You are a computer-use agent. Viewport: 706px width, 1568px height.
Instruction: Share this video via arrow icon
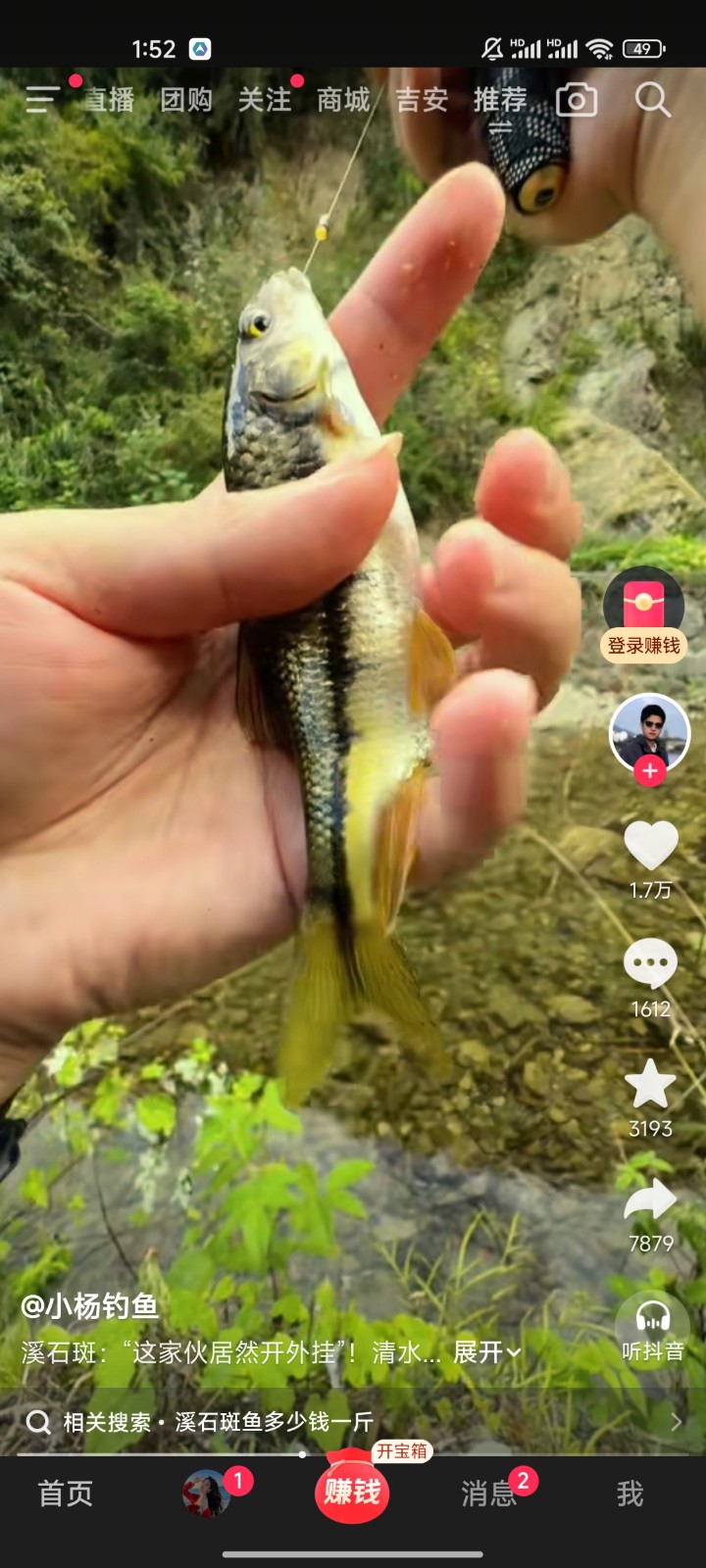(x=650, y=1201)
